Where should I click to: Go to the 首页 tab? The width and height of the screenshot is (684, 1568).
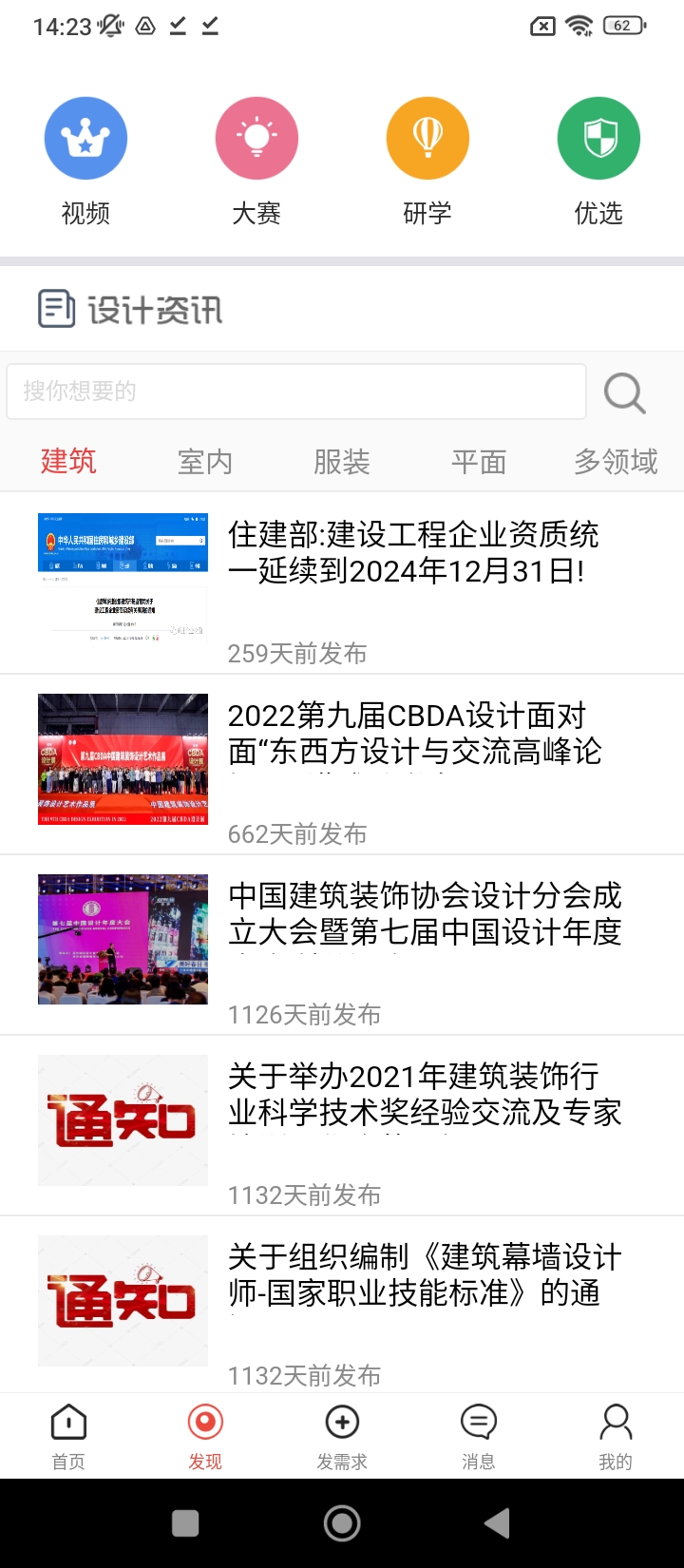tap(68, 1436)
